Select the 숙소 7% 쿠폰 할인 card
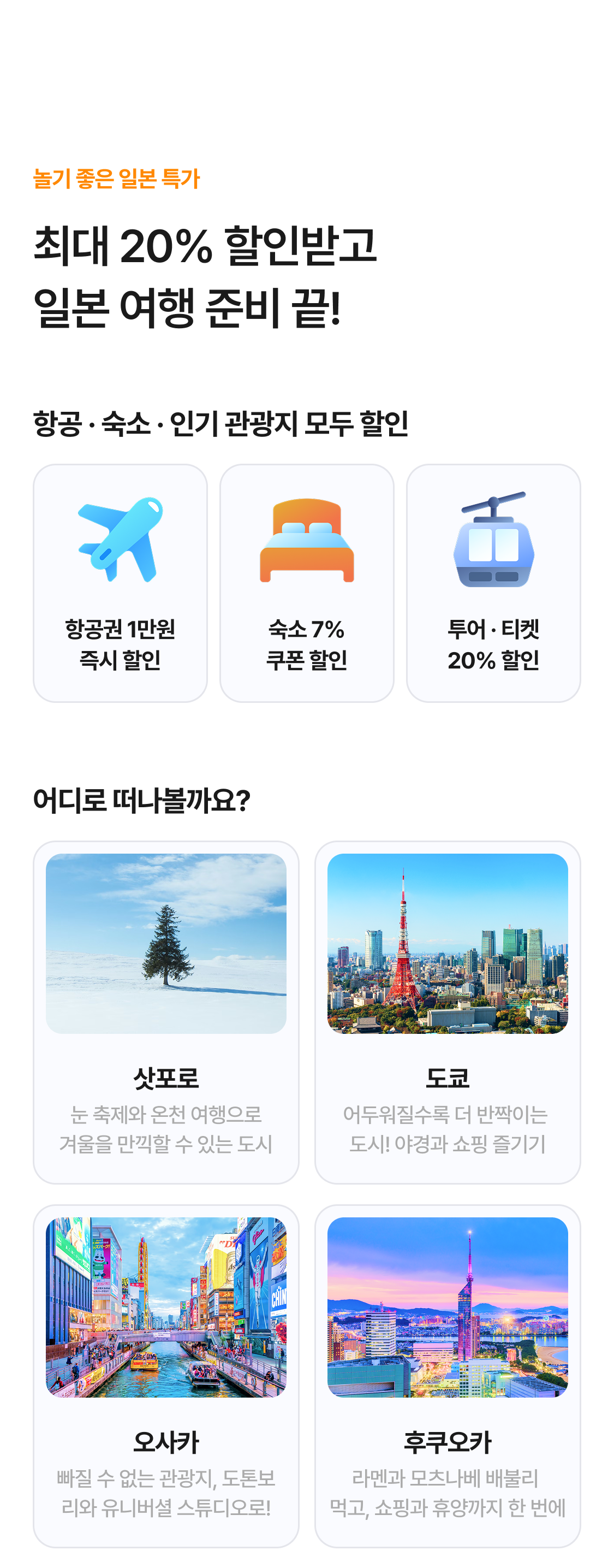 coord(307,583)
